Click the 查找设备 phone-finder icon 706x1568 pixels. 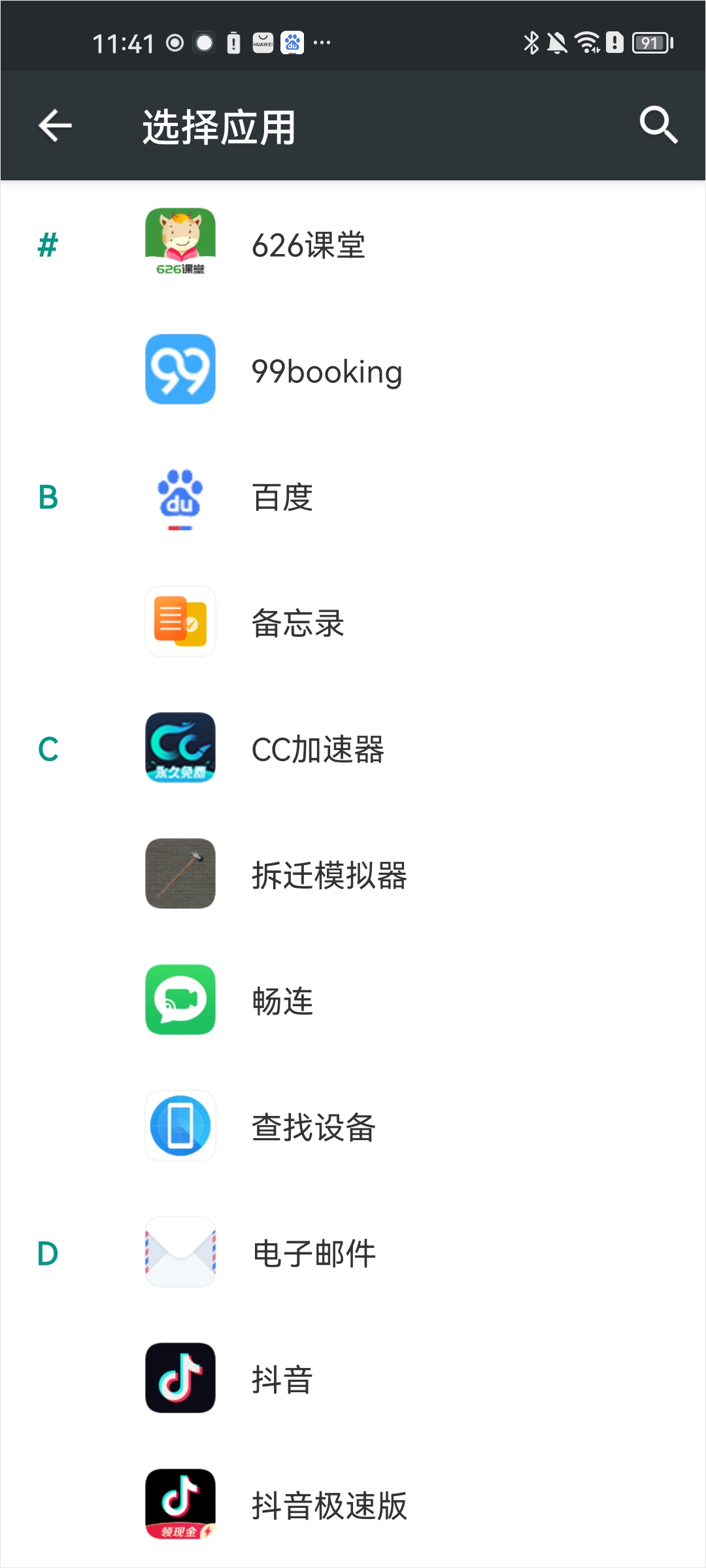pos(180,1126)
